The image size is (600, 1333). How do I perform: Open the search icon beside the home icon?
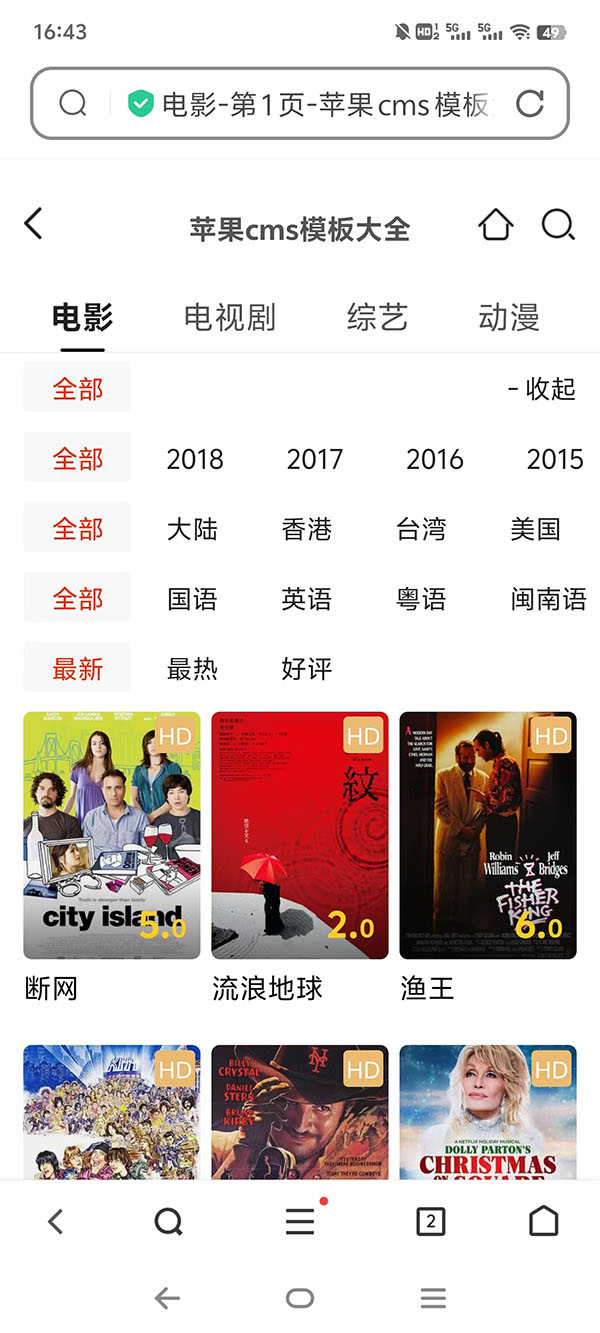(x=558, y=225)
